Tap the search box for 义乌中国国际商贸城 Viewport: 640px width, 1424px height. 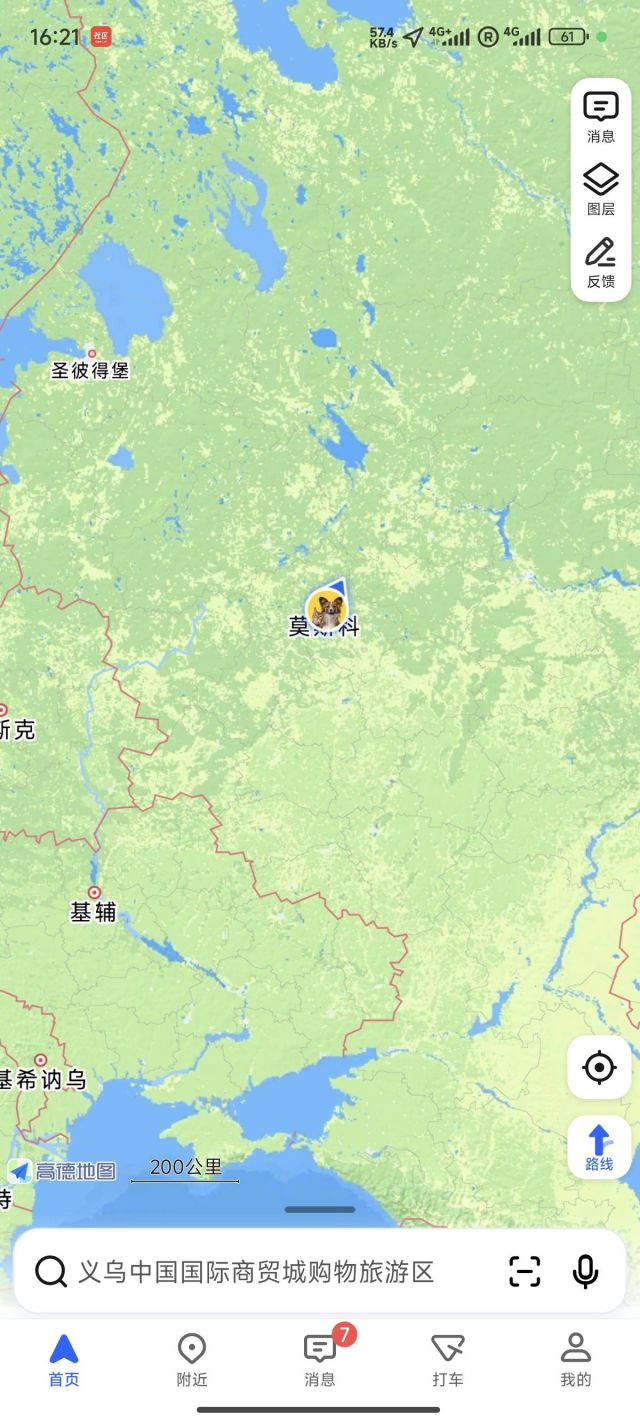pyautogui.click(x=260, y=1271)
